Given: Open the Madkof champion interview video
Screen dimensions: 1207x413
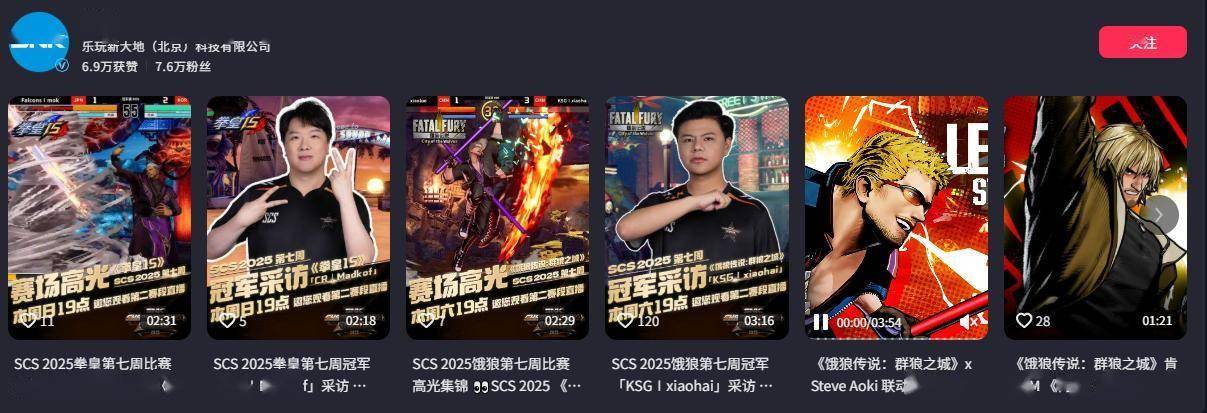Looking at the screenshot, I should click(298, 217).
